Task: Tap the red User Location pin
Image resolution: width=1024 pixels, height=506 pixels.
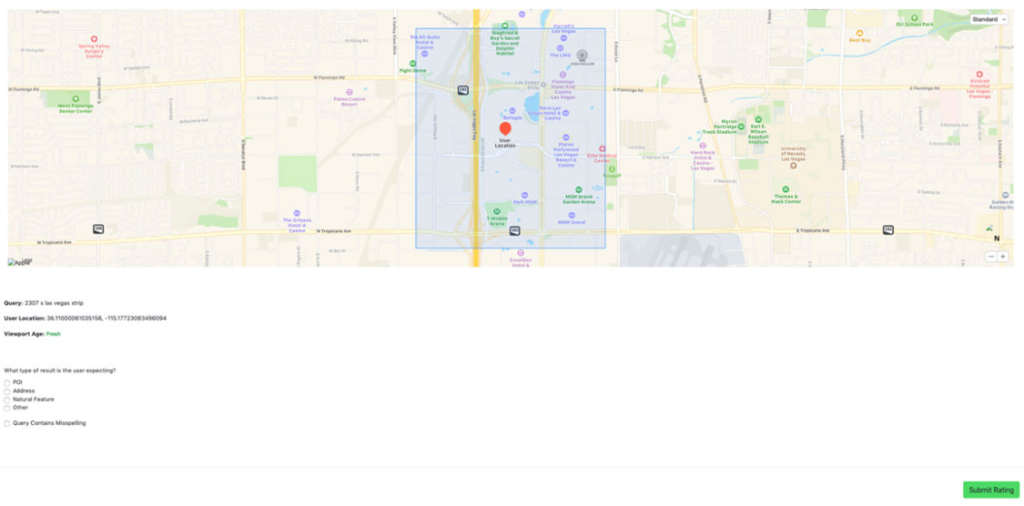Action: (505, 129)
